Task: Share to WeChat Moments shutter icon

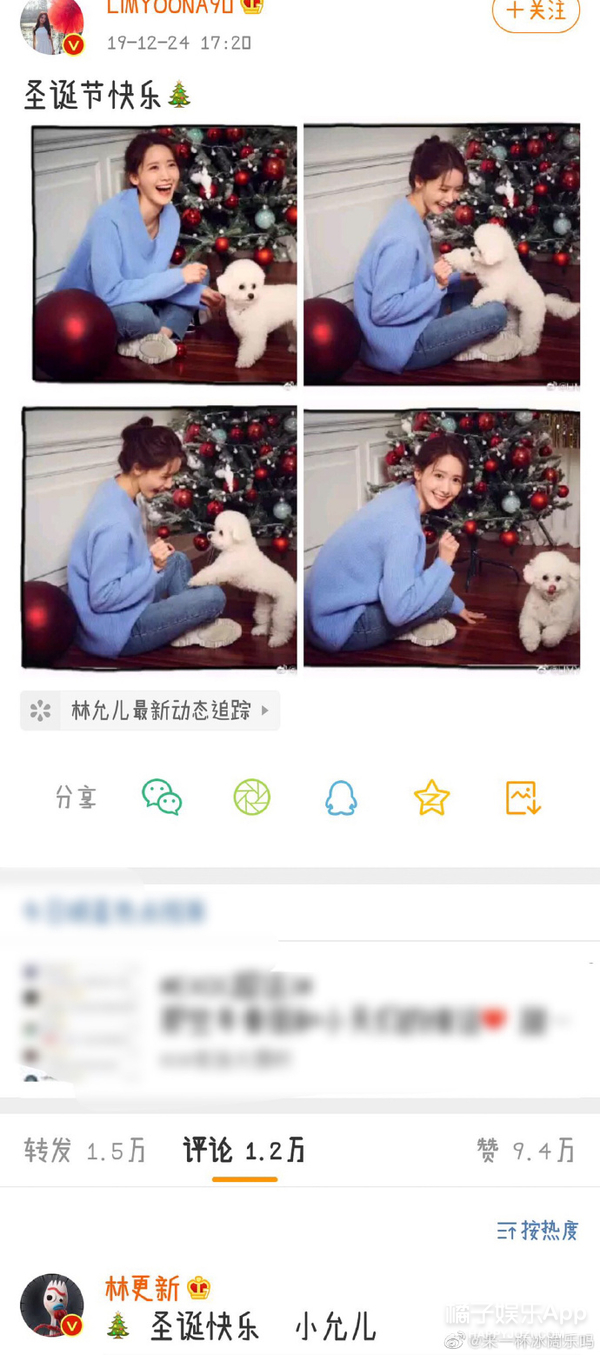Action: tap(252, 797)
